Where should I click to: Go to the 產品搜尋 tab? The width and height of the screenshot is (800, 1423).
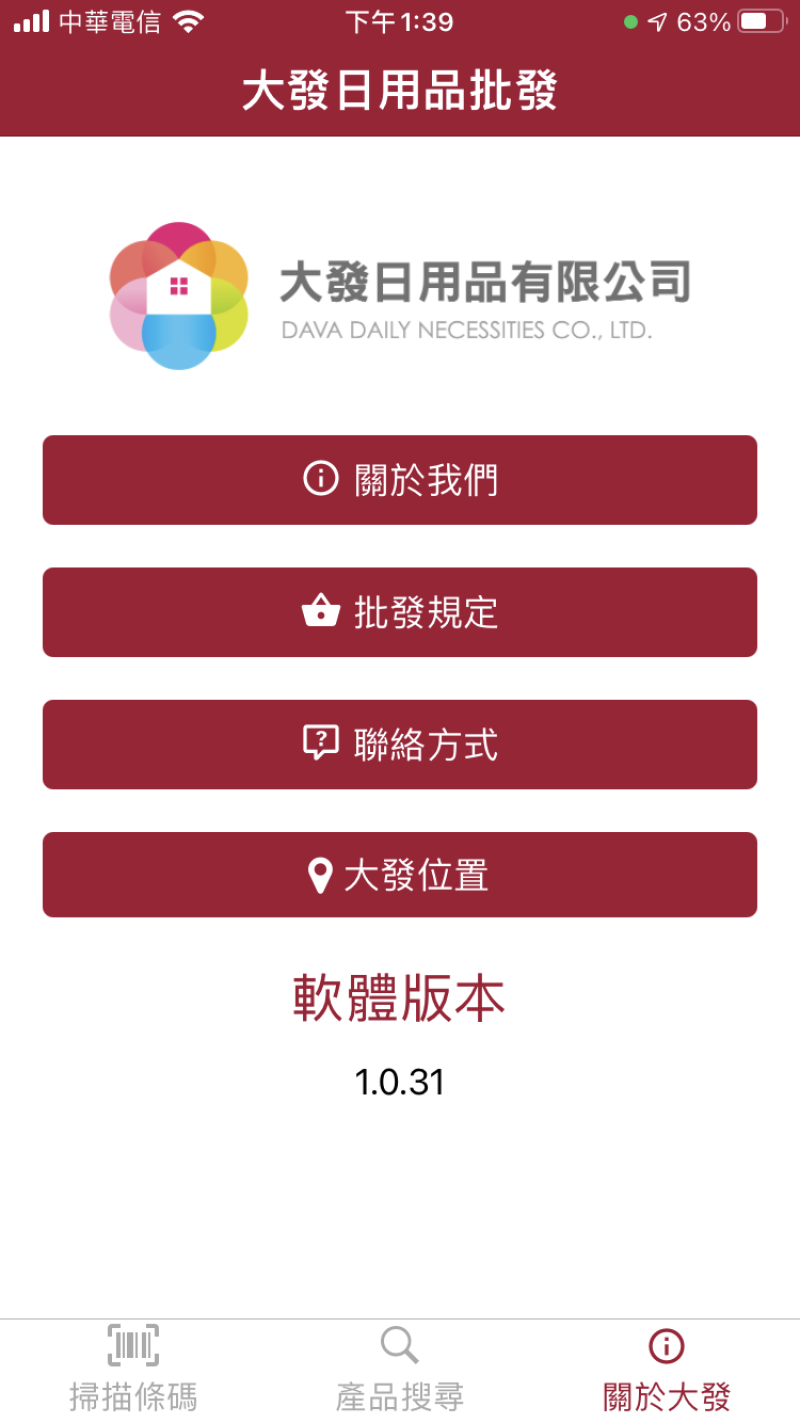point(400,1370)
